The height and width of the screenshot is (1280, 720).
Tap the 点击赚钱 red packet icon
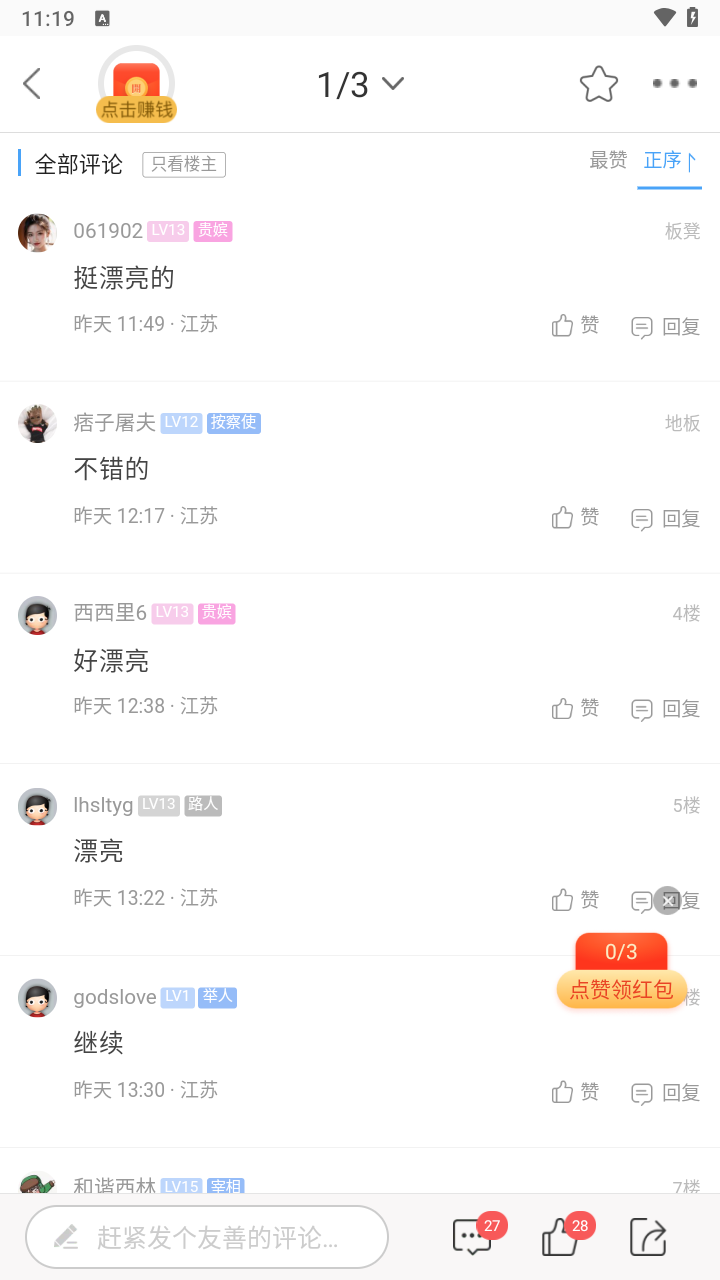click(136, 85)
